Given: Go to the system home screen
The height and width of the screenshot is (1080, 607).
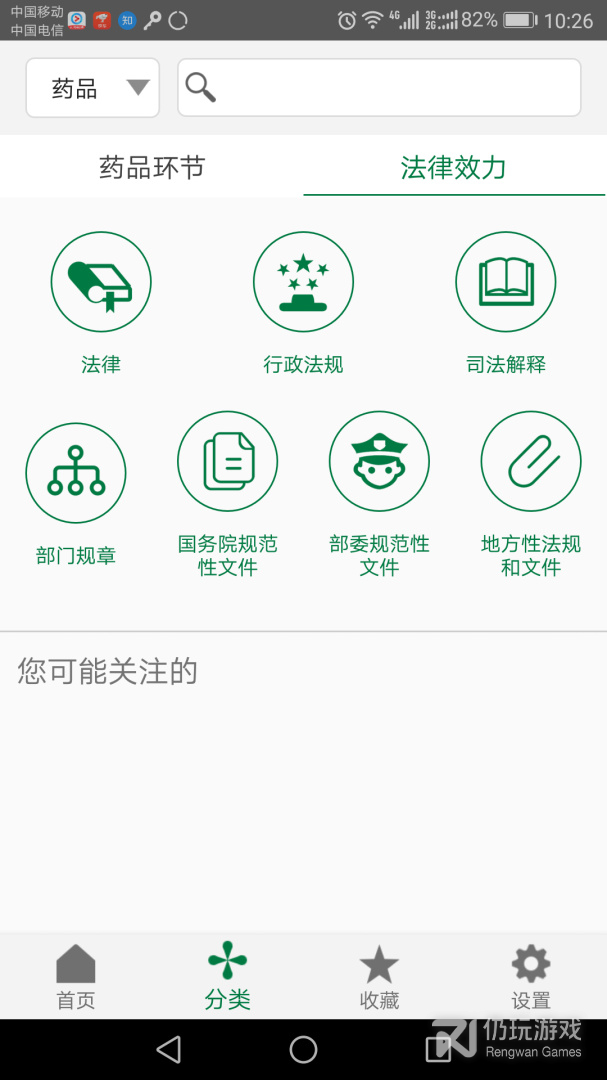Looking at the screenshot, I should pos(303,1049).
